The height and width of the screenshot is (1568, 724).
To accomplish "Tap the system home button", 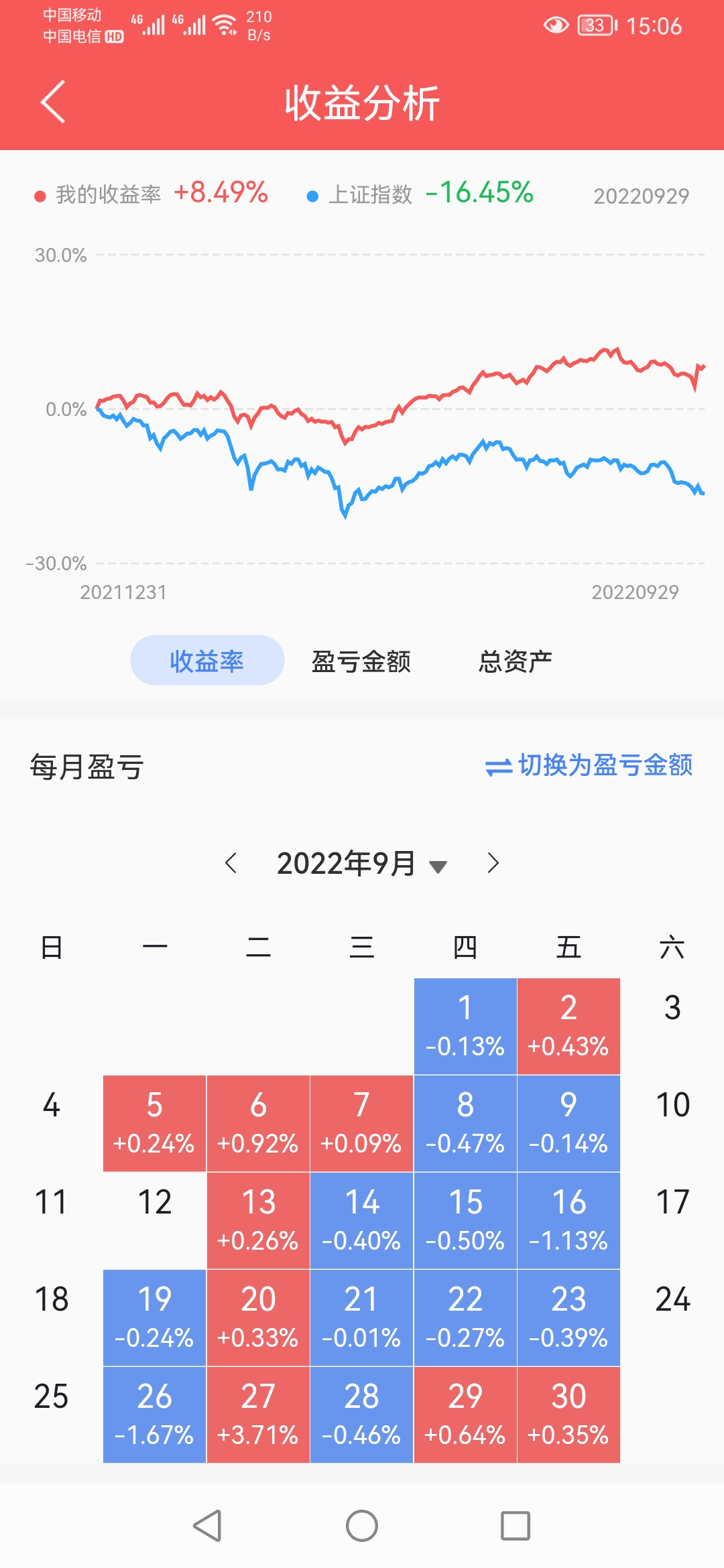I will pyautogui.click(x=362, y=1526).
